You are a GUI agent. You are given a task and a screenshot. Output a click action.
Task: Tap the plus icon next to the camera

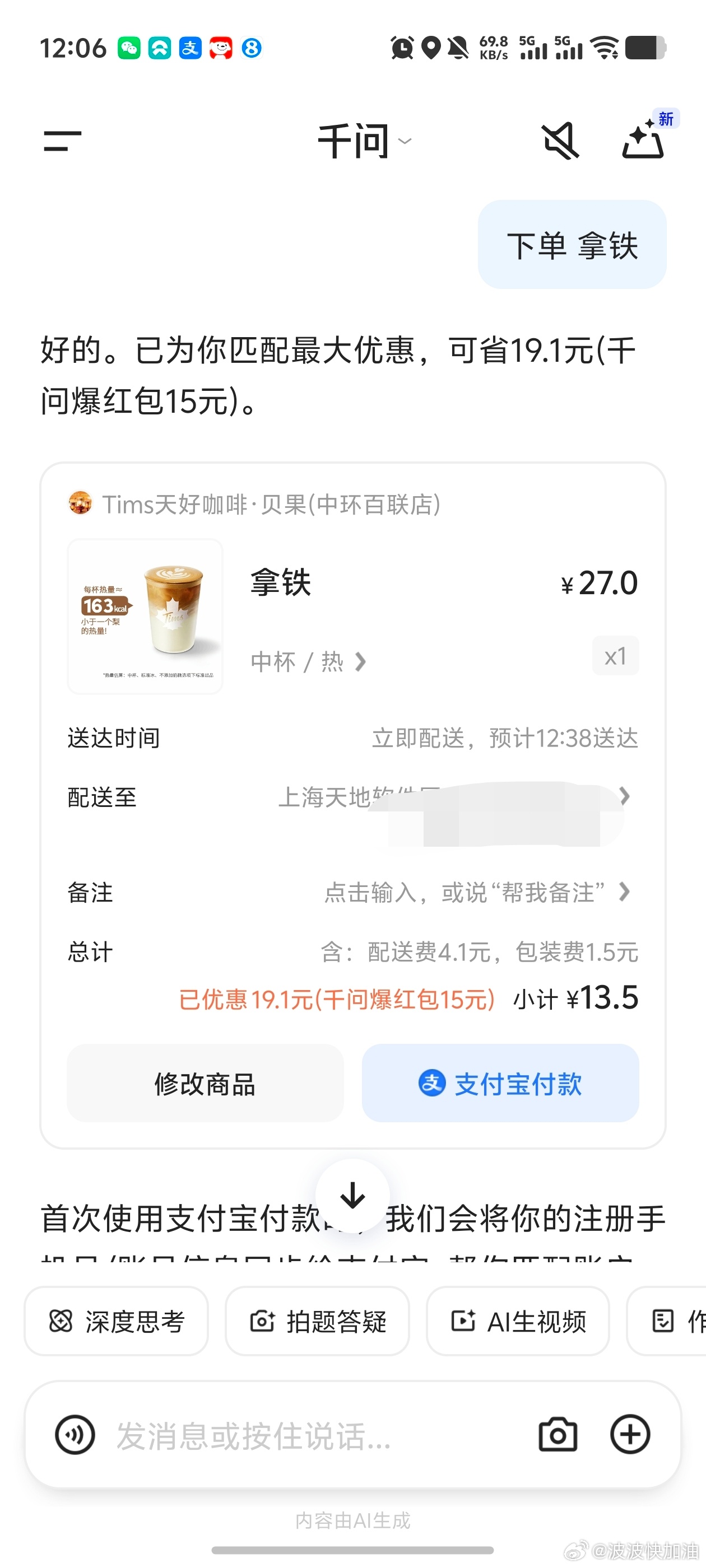click(630, 1436)
